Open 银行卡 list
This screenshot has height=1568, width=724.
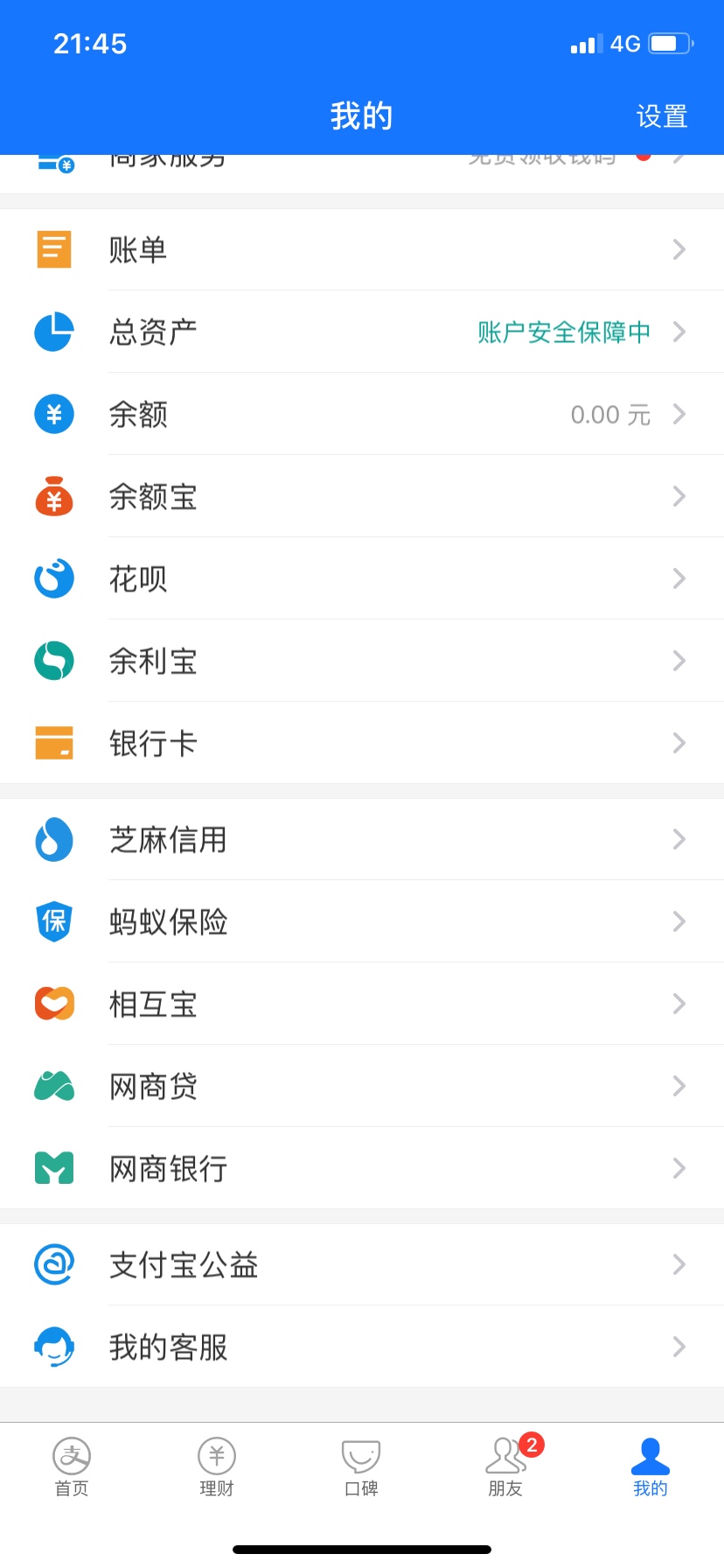(362, 743)
